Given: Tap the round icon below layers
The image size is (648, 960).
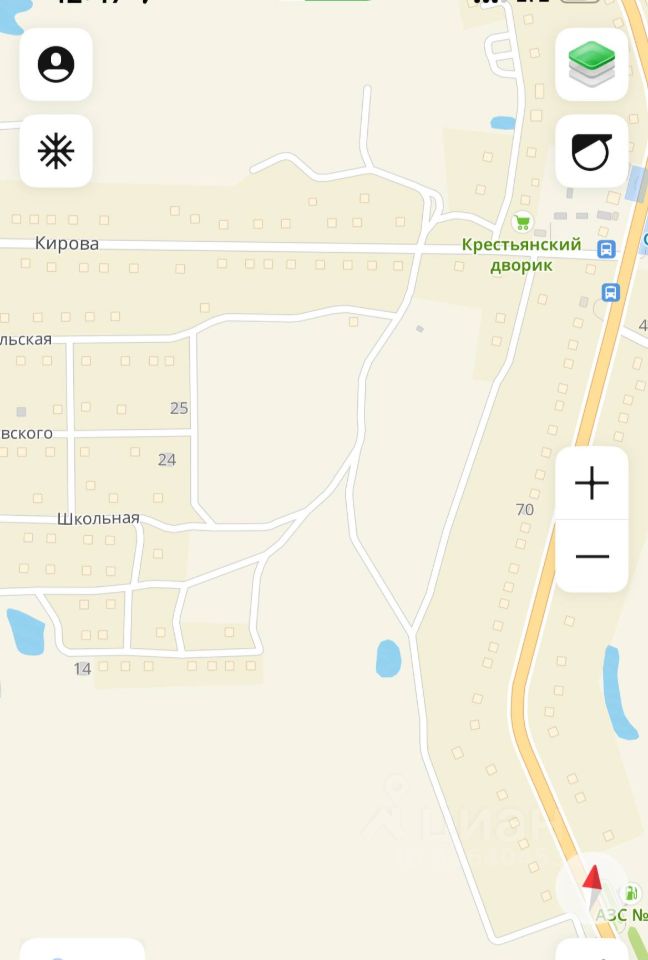Looking at the screenshot, I should tap(592, 151).
